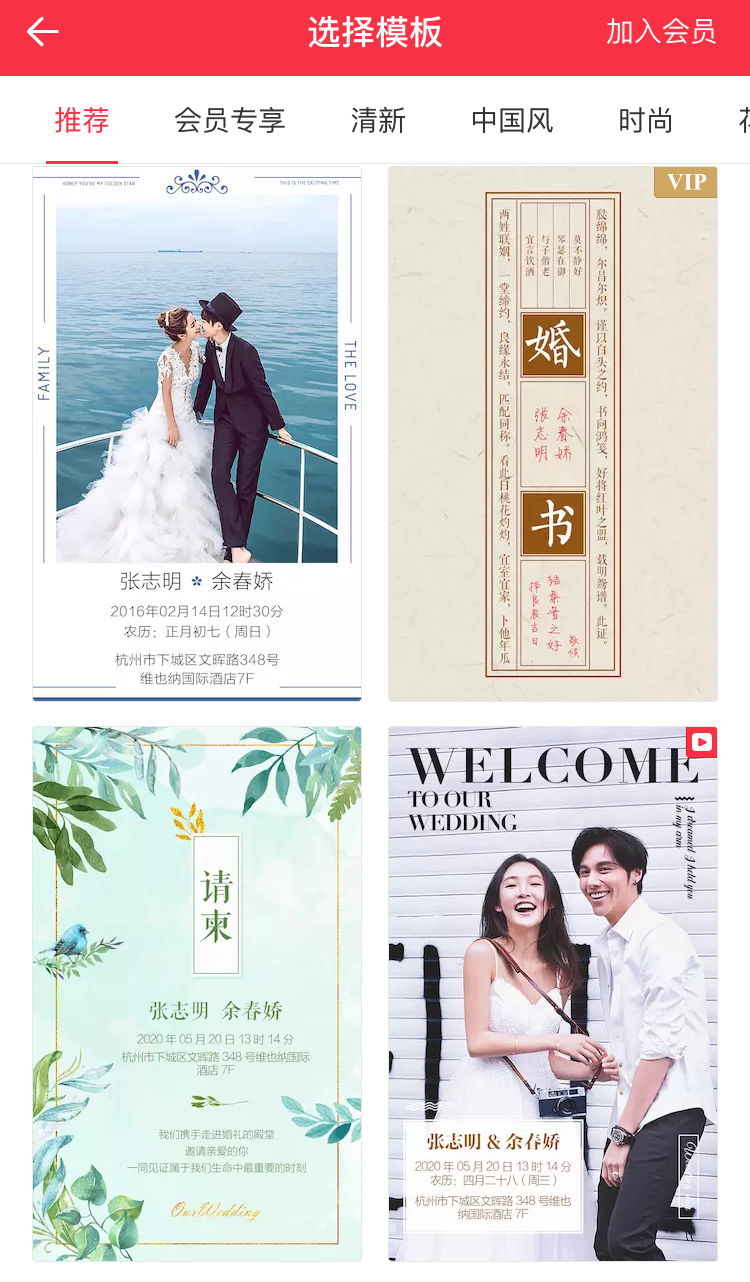Select the 推荐 tab
The image size is (750, 1282).
[82, 121]
